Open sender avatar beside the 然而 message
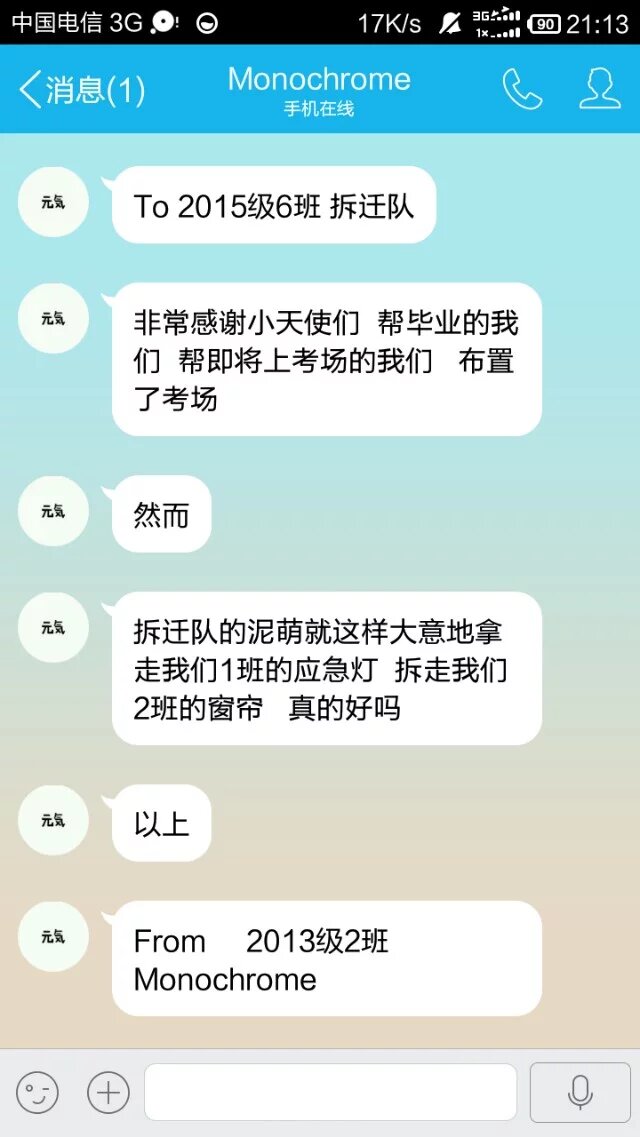The image size is (640, 1137). (x=53, y=511)
